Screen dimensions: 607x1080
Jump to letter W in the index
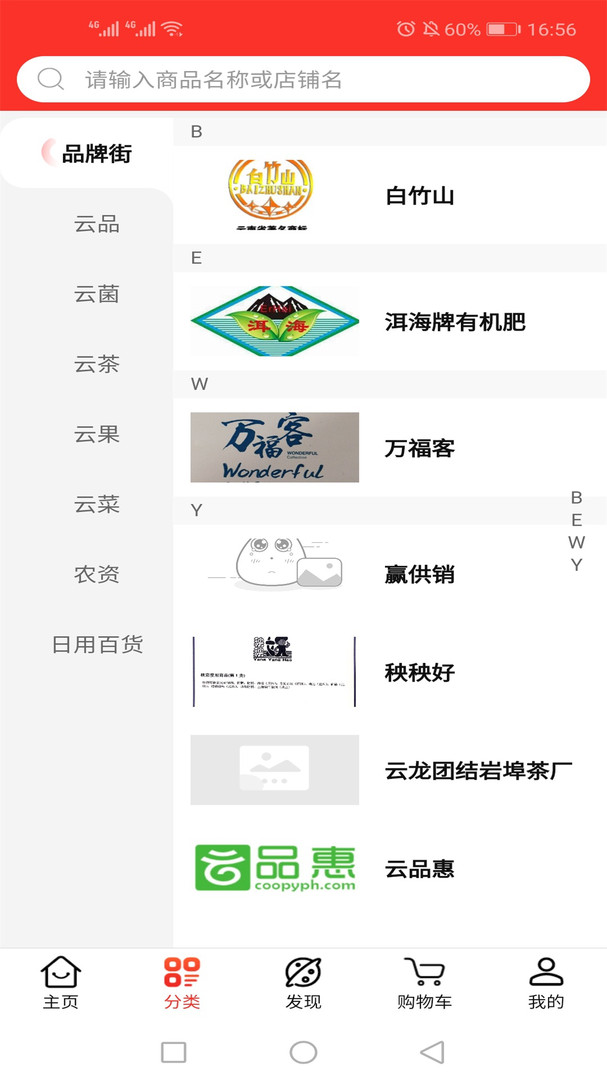(577, 543)
